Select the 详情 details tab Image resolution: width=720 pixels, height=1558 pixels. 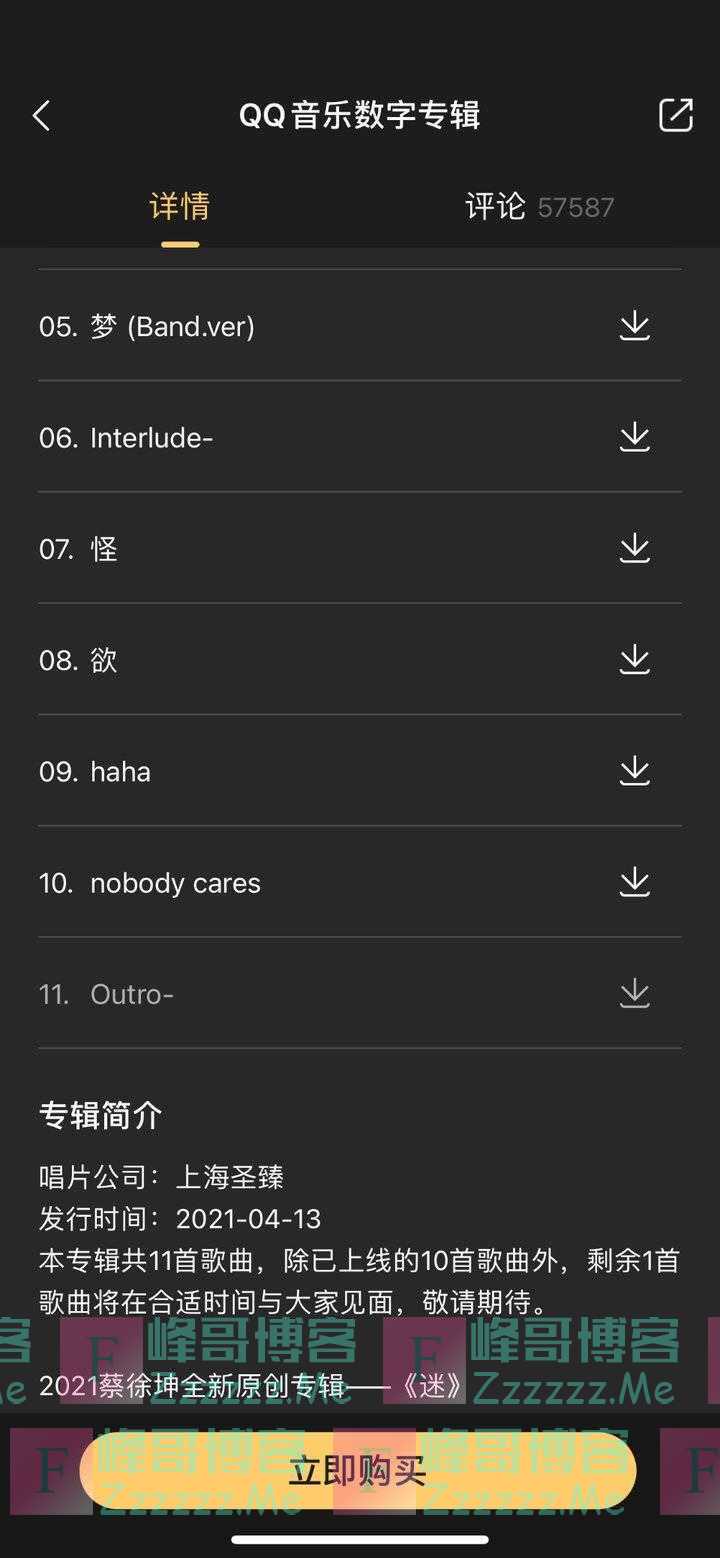coord(178,206)
